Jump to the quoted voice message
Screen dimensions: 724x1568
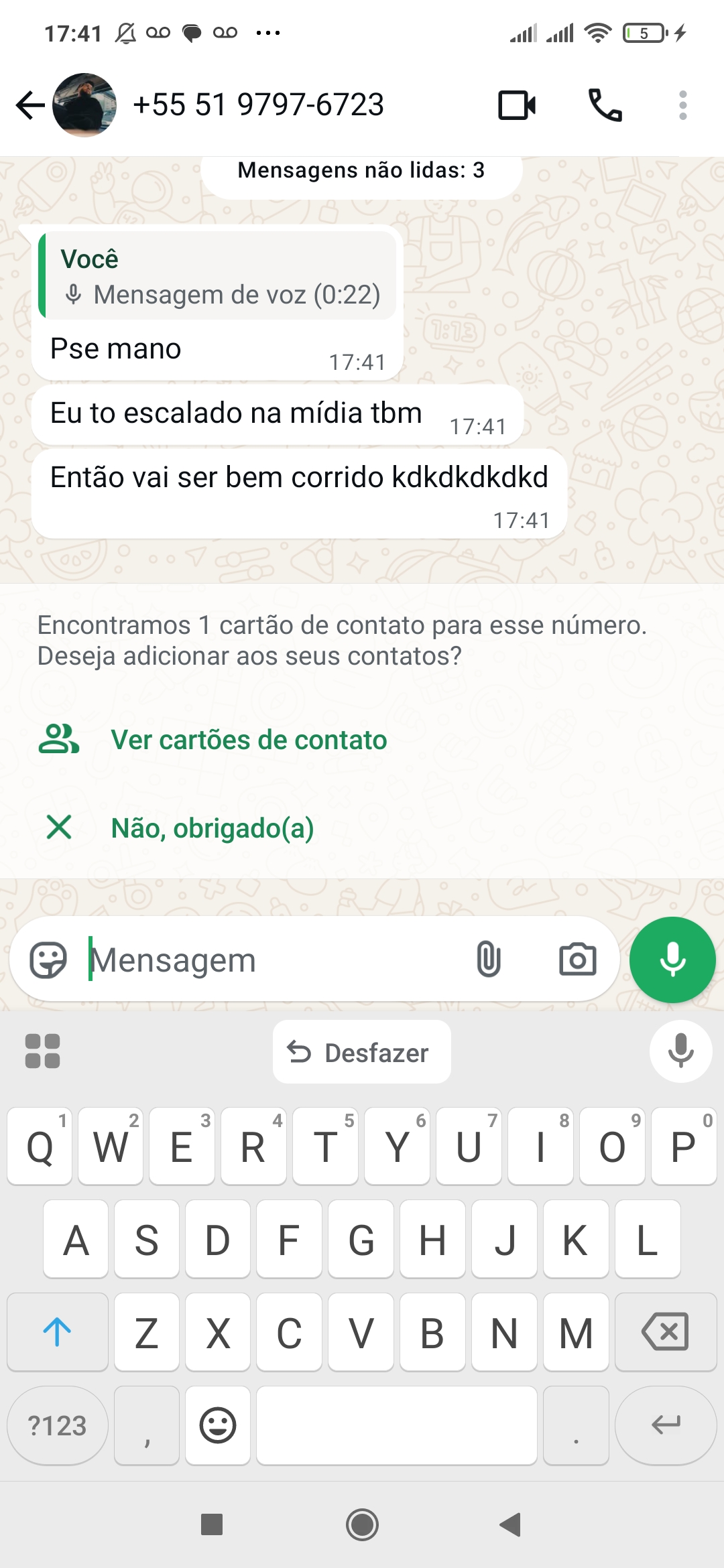(x=217, y=275)
